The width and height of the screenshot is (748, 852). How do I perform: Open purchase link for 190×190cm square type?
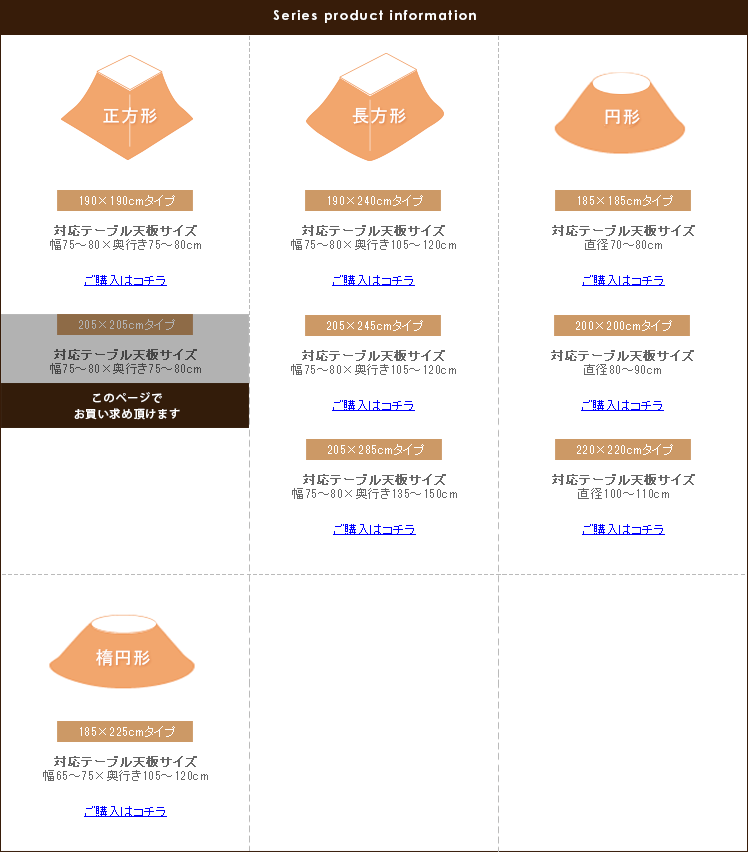(125, 281)
